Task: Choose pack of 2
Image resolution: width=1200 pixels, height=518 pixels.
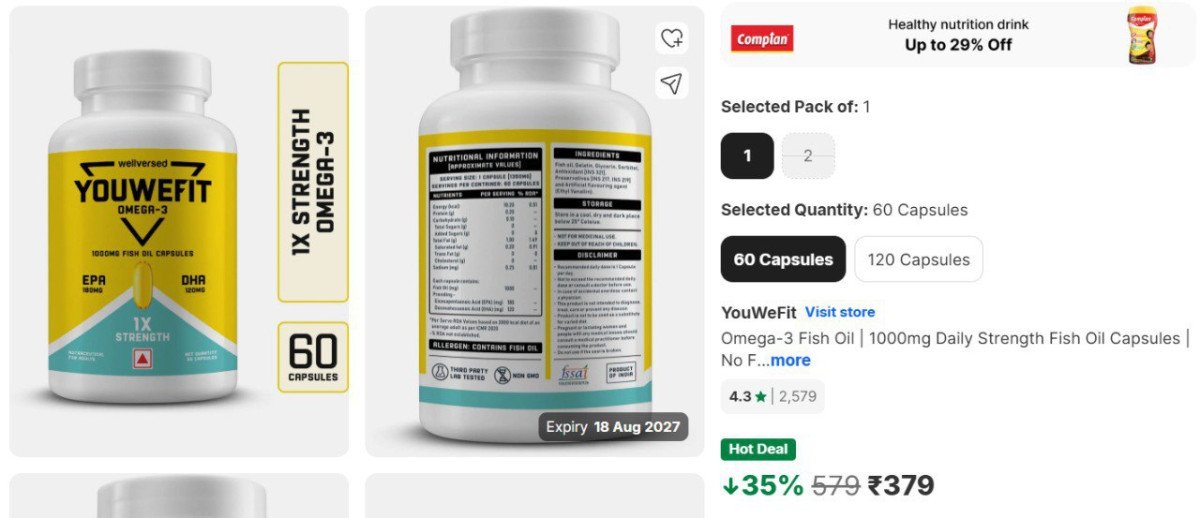Action: 807,156
